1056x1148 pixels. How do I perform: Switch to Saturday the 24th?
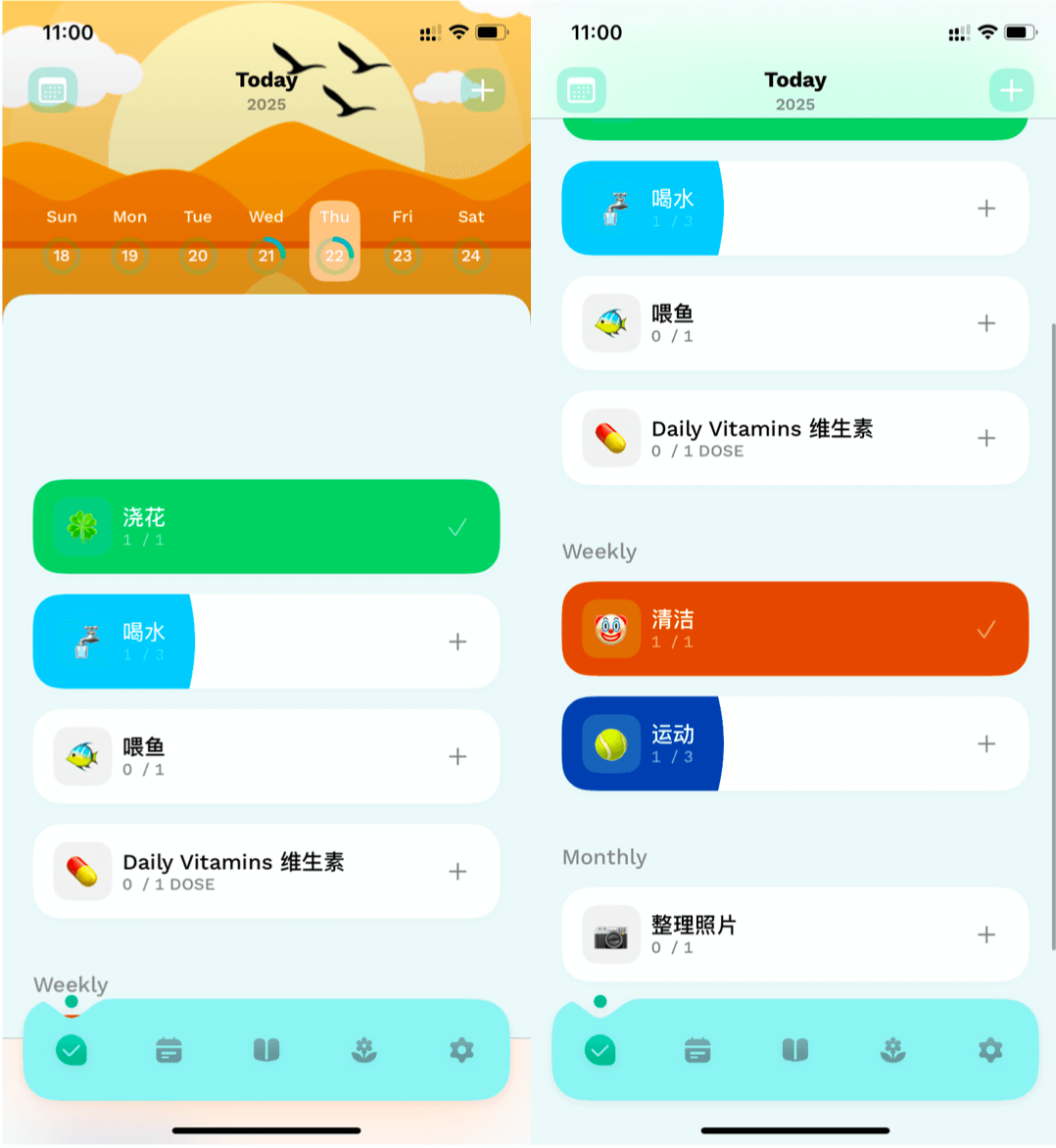471,256
